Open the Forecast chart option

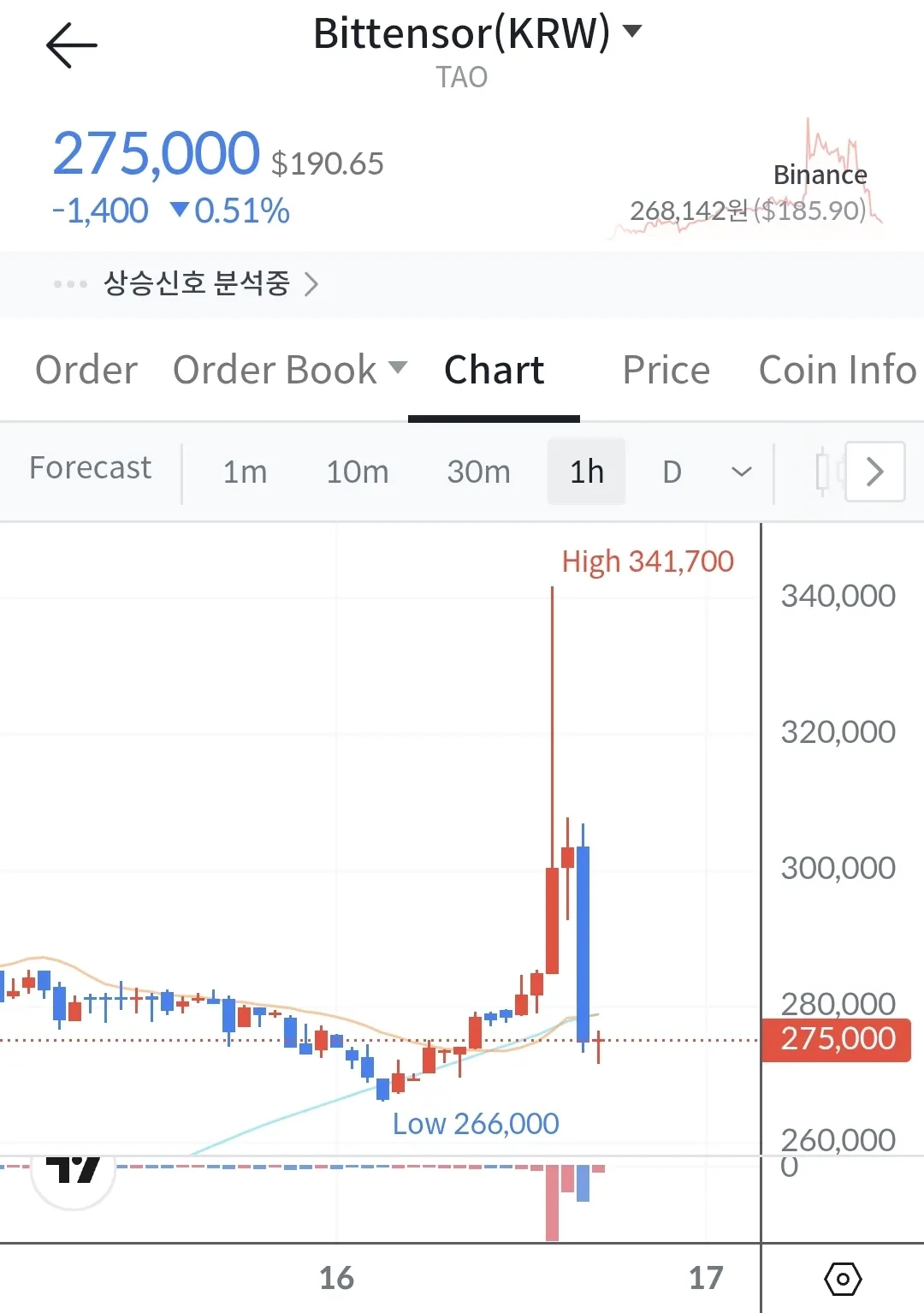(91, 468)
